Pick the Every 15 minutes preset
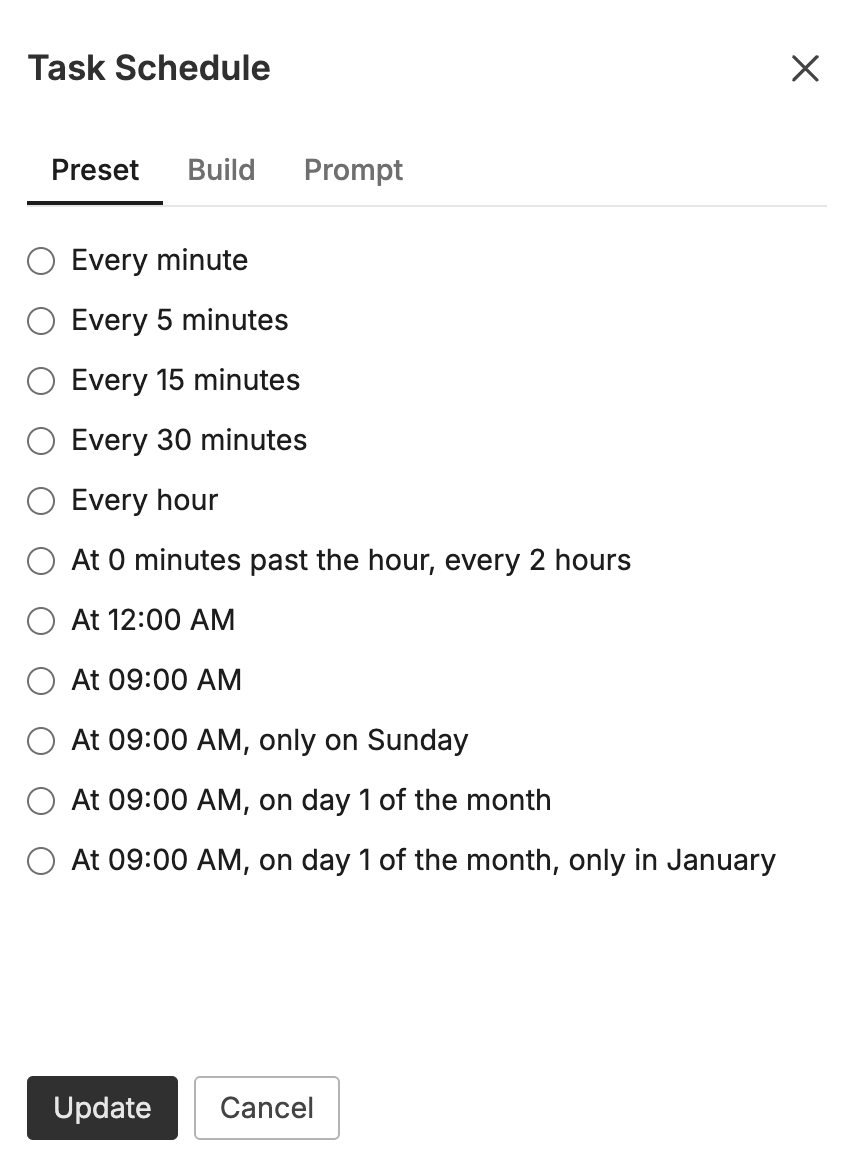The height and width of the screenshot is (1170, 852). pos(41,381)
